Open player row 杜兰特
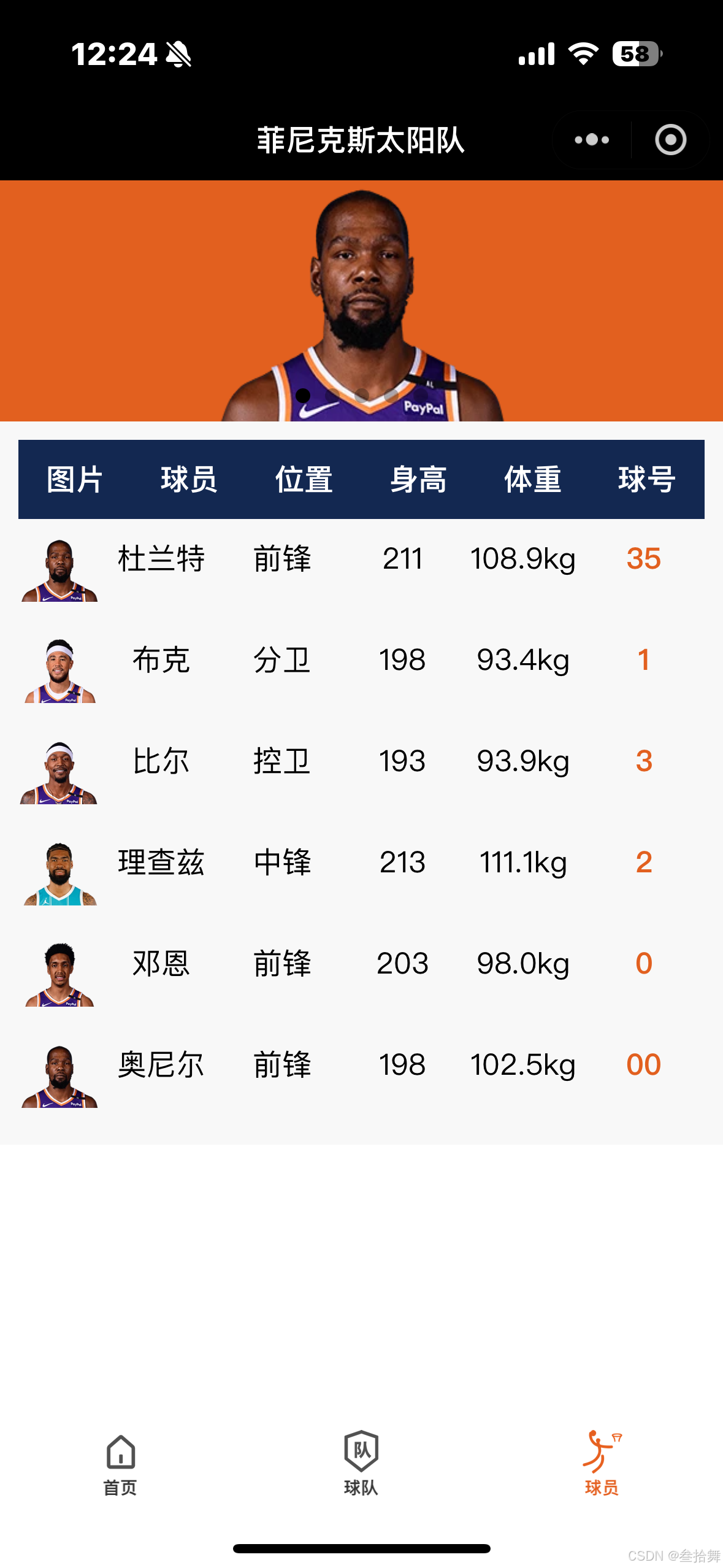Screen dimensions: 723x1568 [x=361, y=559]
